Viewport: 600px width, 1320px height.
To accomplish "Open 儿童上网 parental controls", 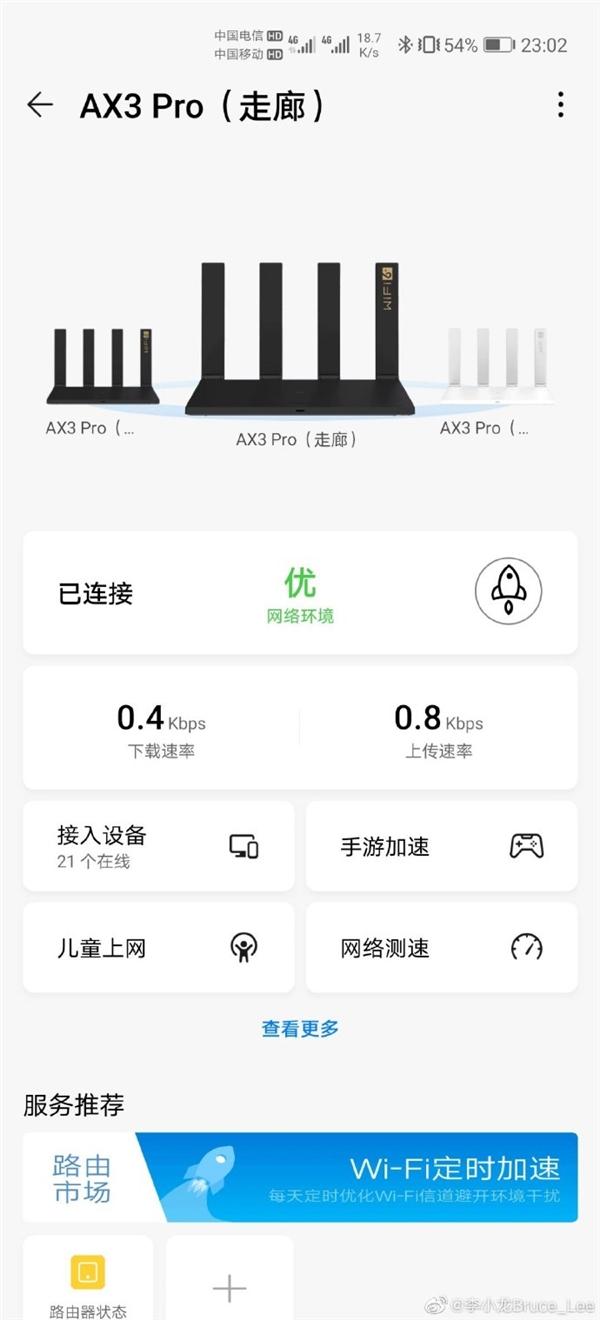I will pyautogui.click(x=159, y=947).
